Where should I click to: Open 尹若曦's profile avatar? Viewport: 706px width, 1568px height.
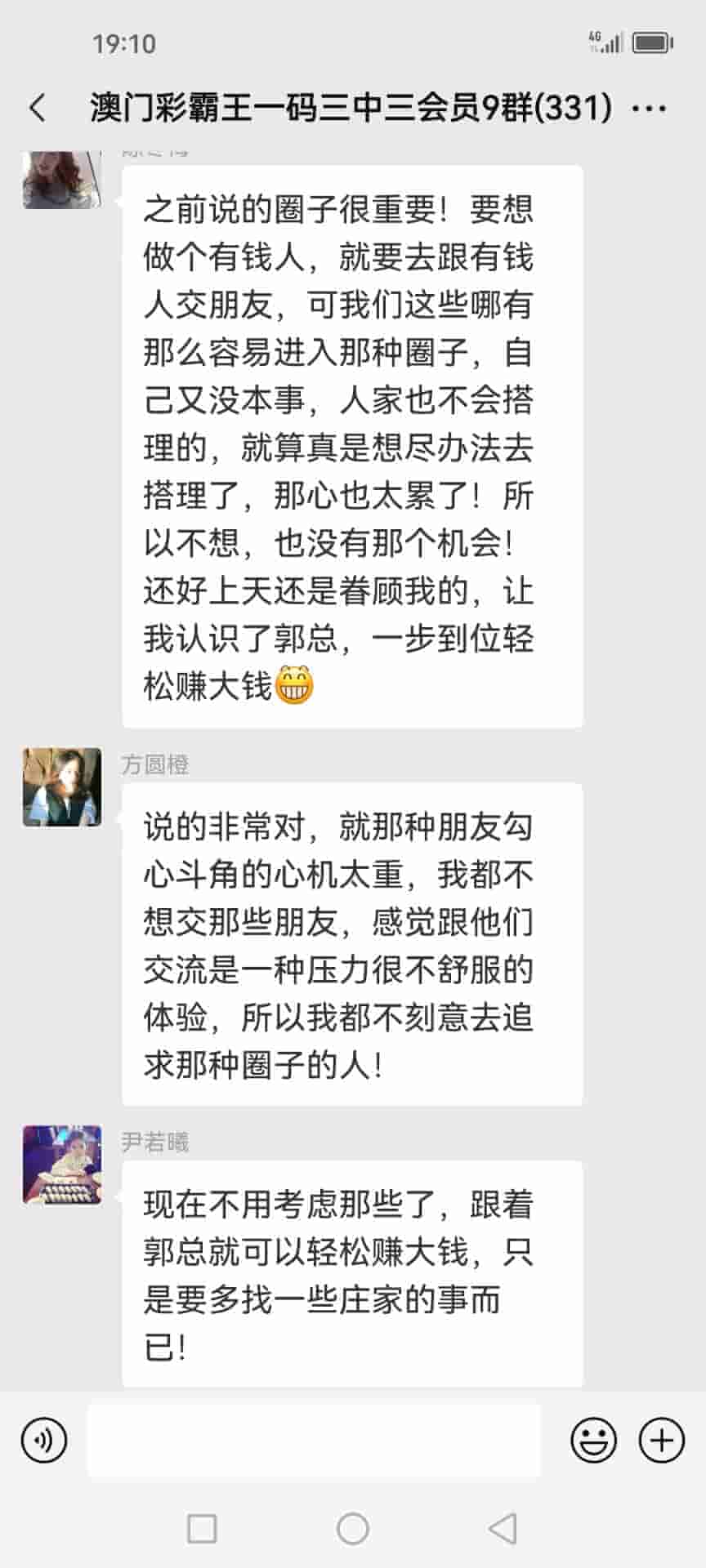tap(62, 1165)
